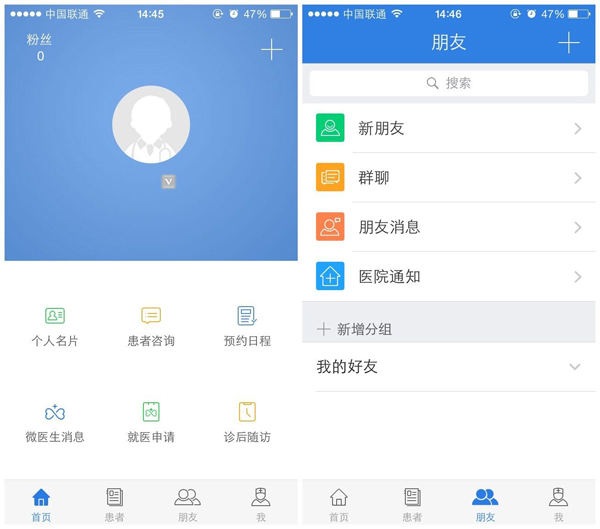
Task: Tap the plus icon in 朋友 title bar
Action: (x=568, y=42)
